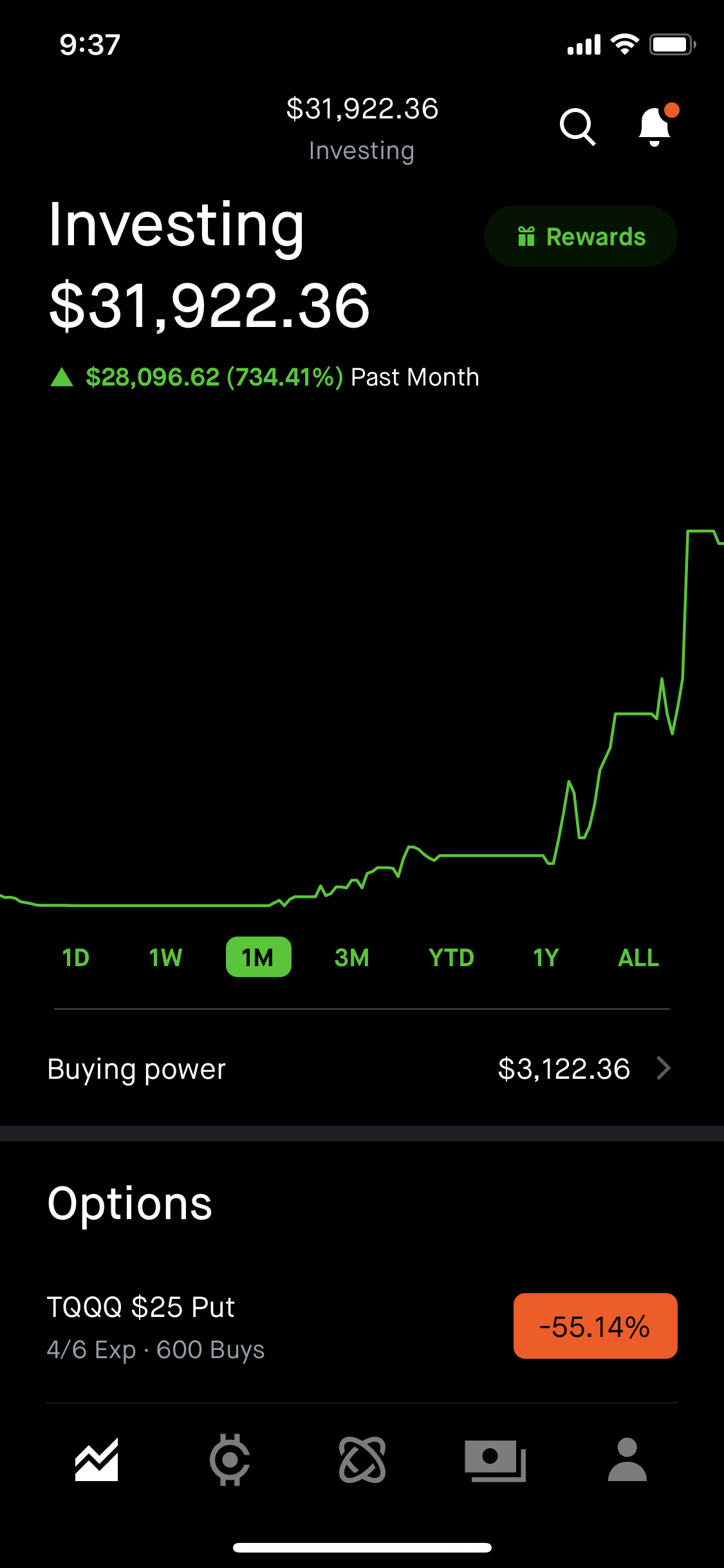Switch to the crypto tab
Screen dimensions: 724x1568
pos(230,1460)
